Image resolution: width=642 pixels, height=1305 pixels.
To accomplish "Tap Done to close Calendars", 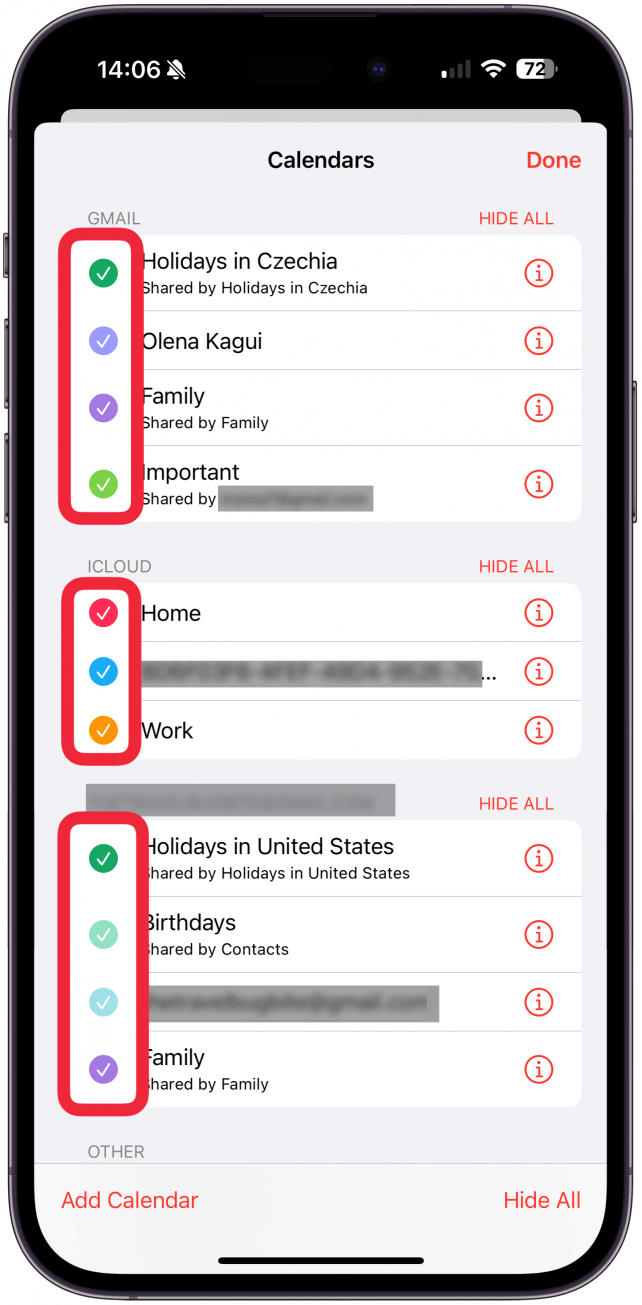I will pos(553,160).
